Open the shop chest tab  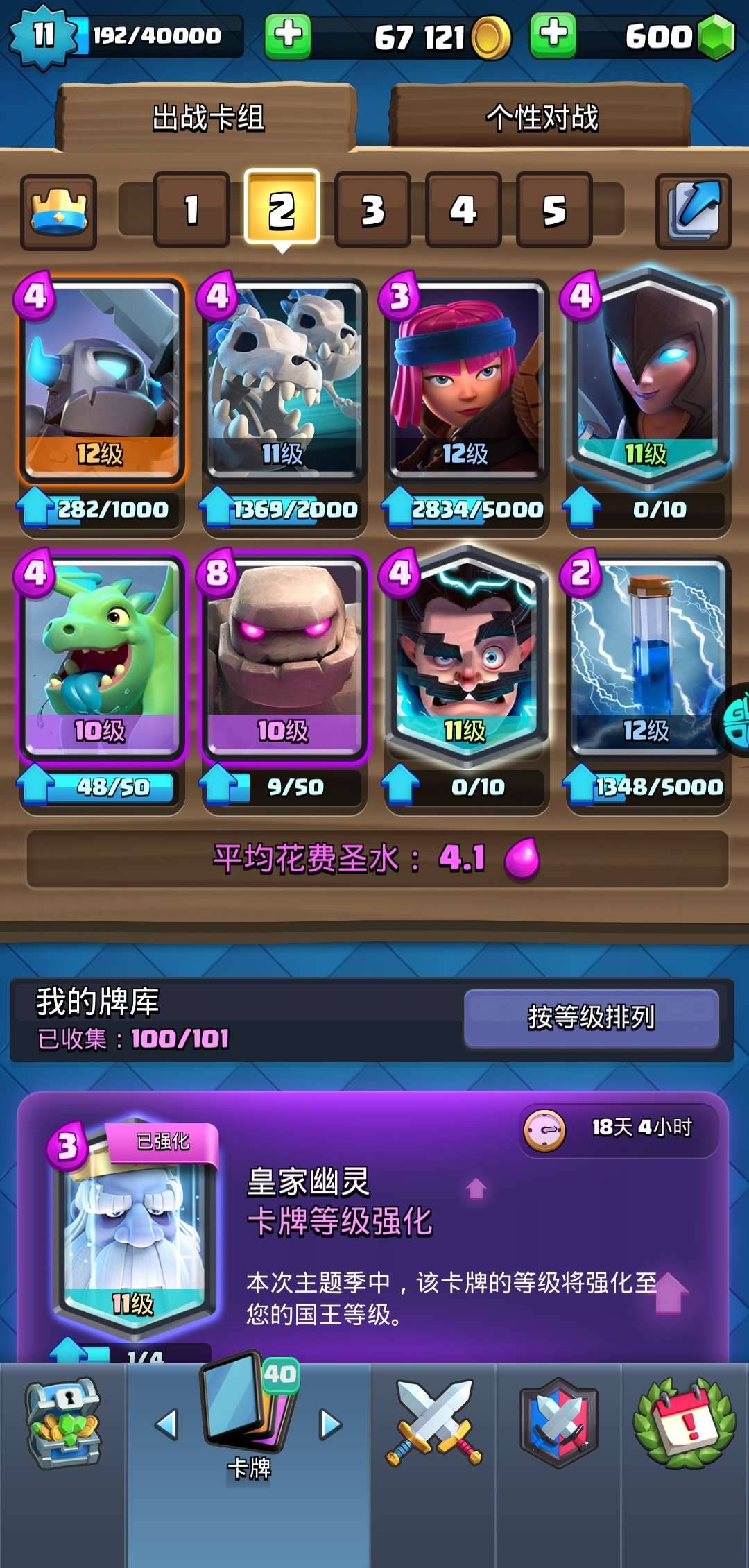pos(62,1422)
